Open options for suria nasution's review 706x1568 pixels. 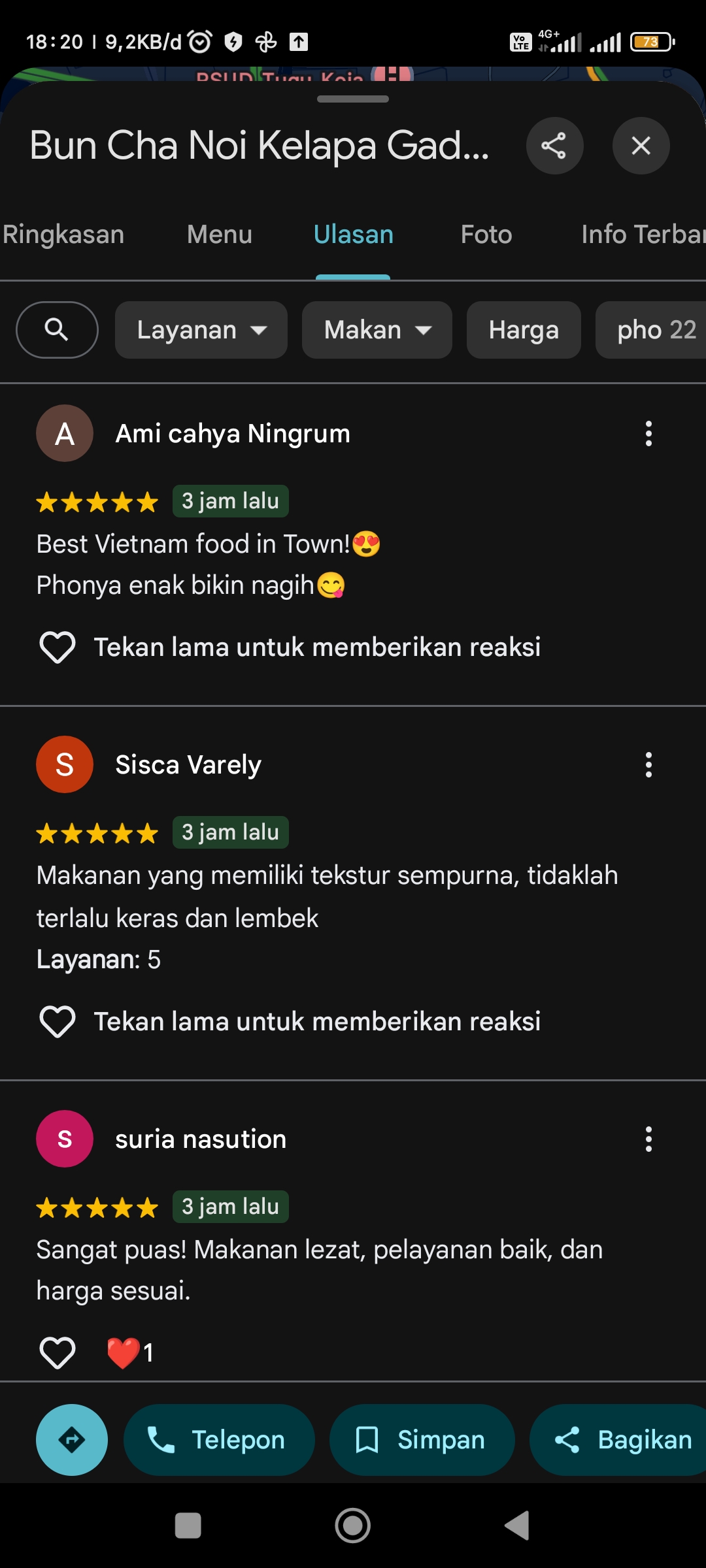(648, 1139)
